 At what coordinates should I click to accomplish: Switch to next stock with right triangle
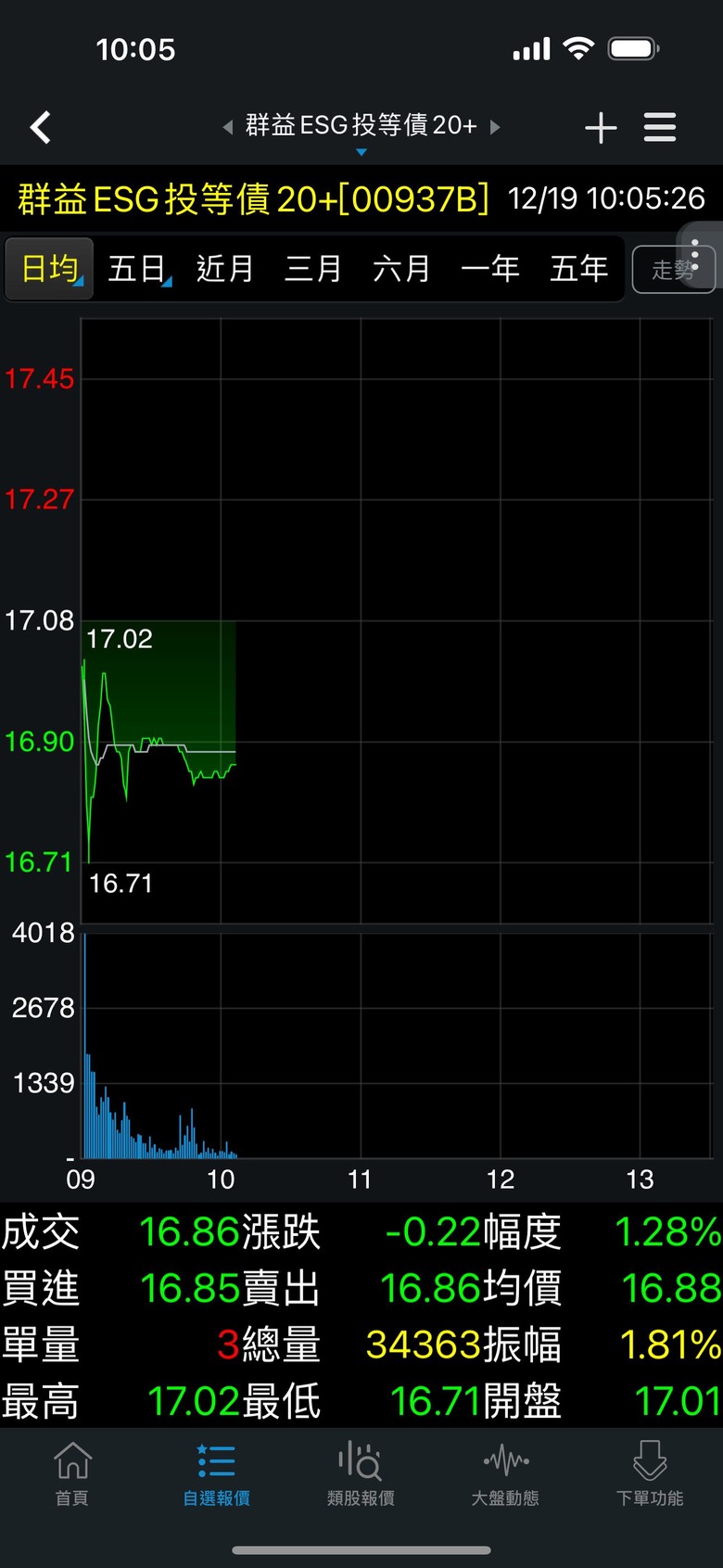pos(495,127)
